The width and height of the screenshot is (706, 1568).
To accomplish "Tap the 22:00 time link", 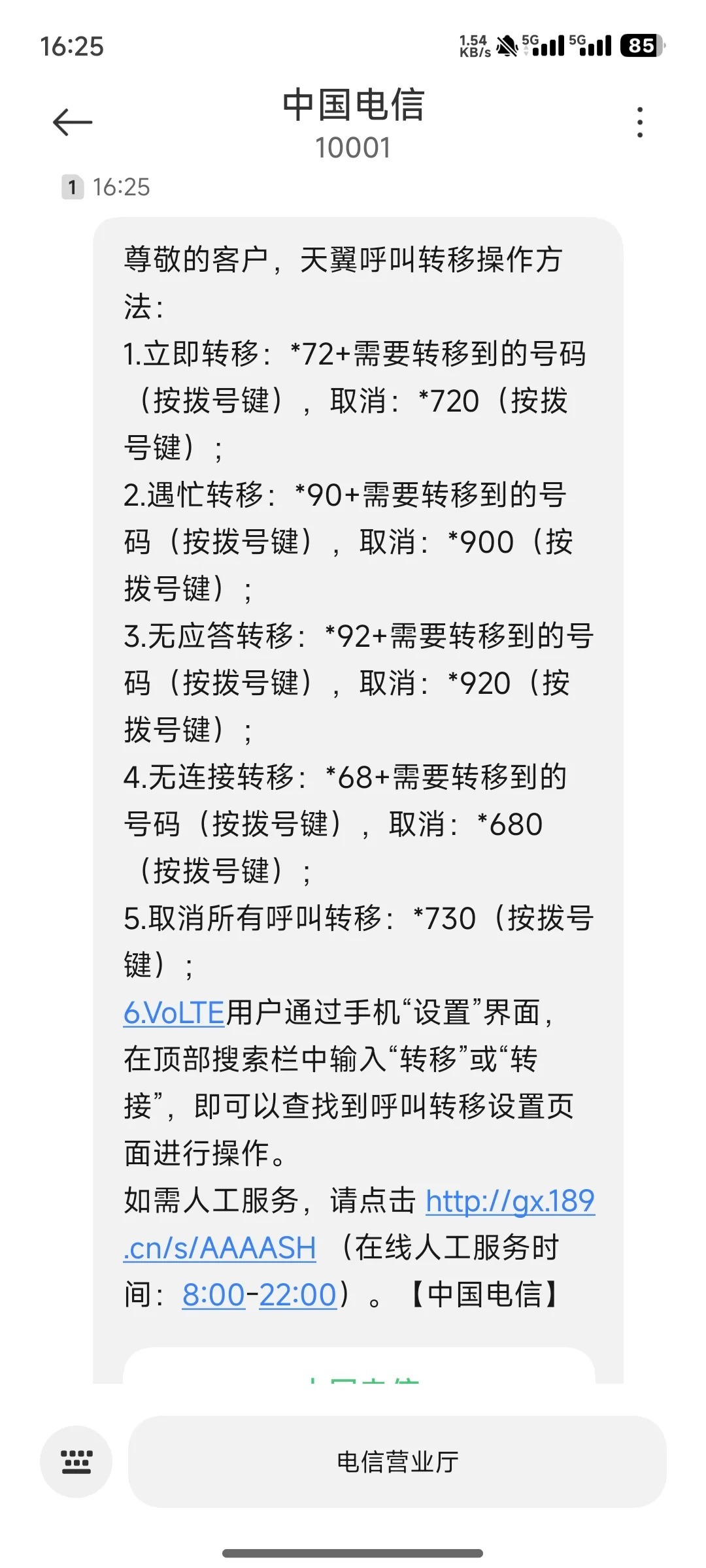I will 297,1295.
